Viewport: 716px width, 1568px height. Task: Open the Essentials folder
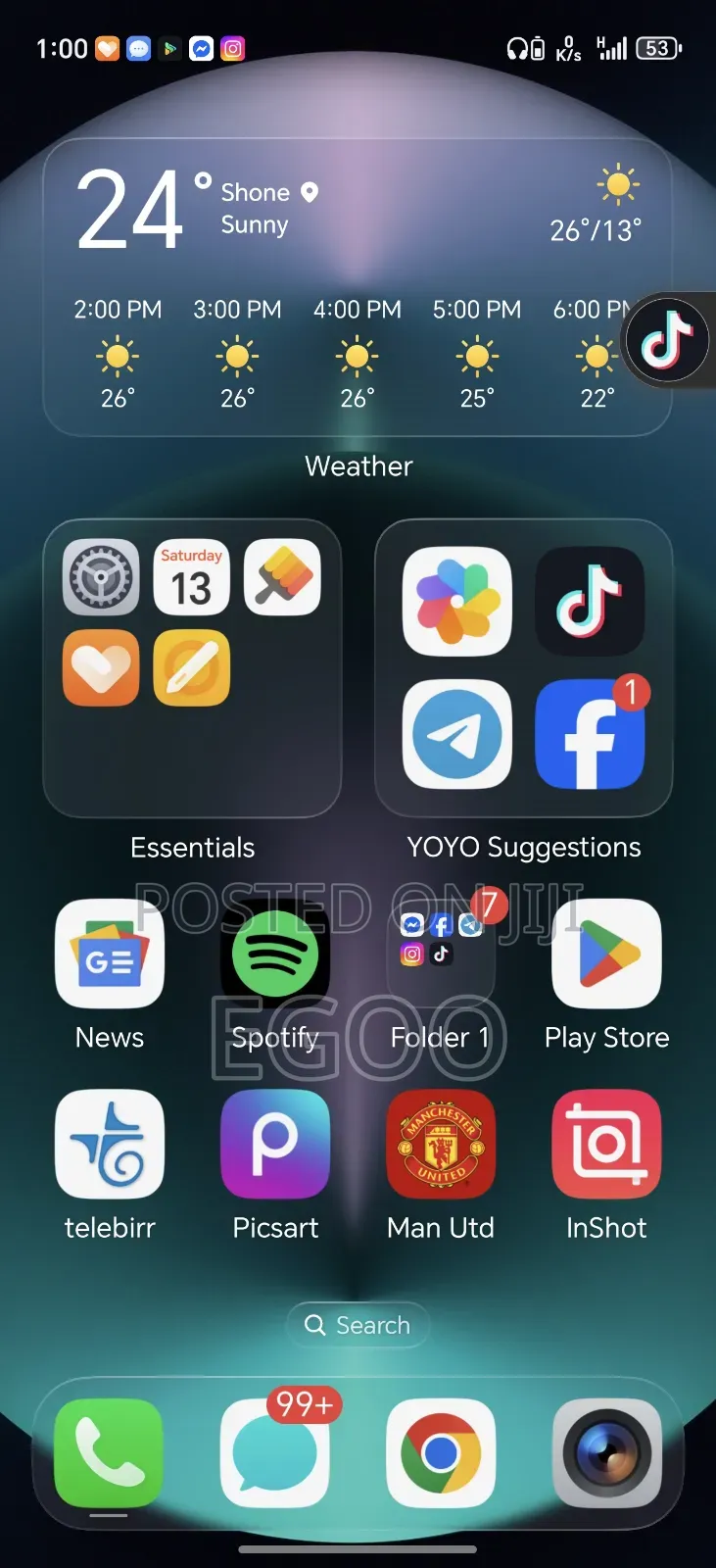(x=192, y=668)
